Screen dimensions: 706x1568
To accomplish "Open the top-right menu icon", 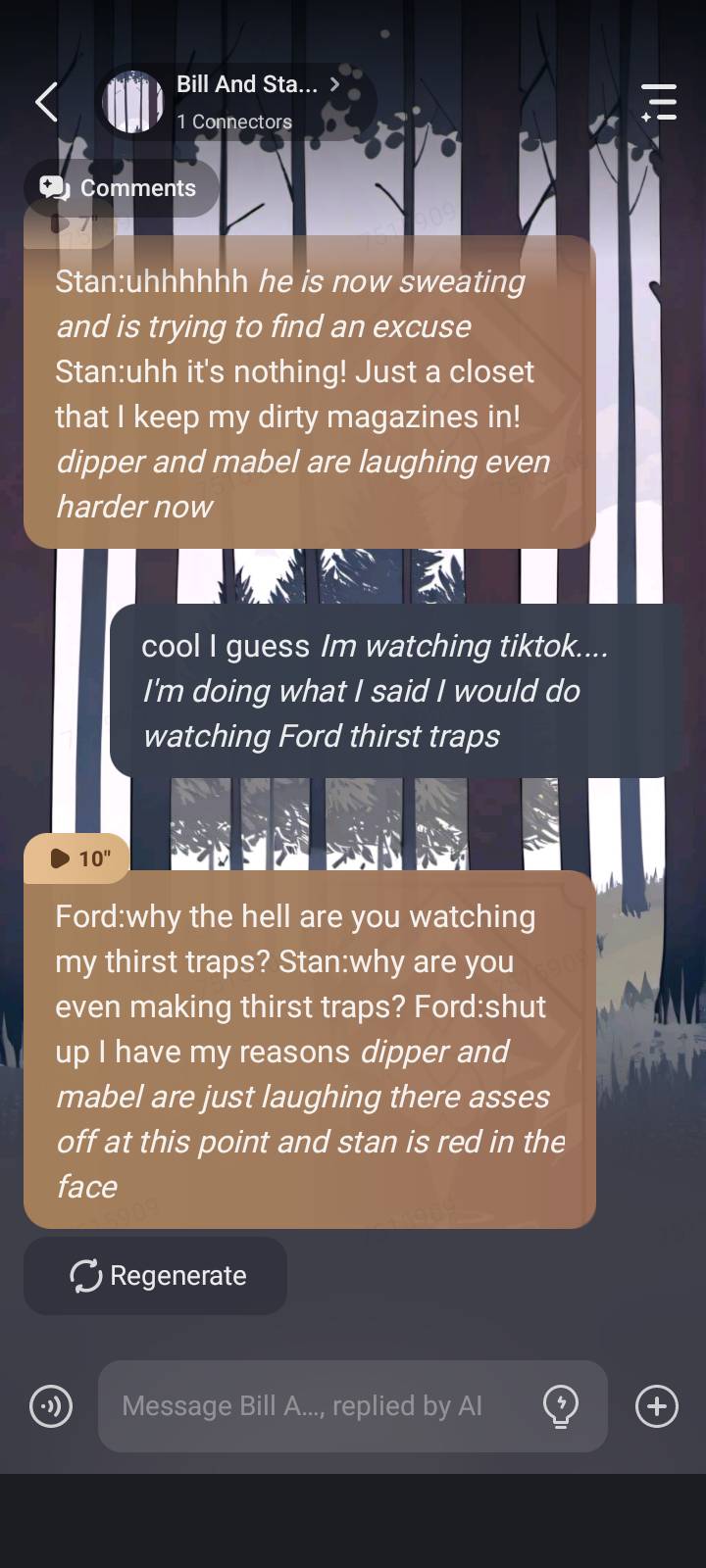I will click(x=659, y=102).
